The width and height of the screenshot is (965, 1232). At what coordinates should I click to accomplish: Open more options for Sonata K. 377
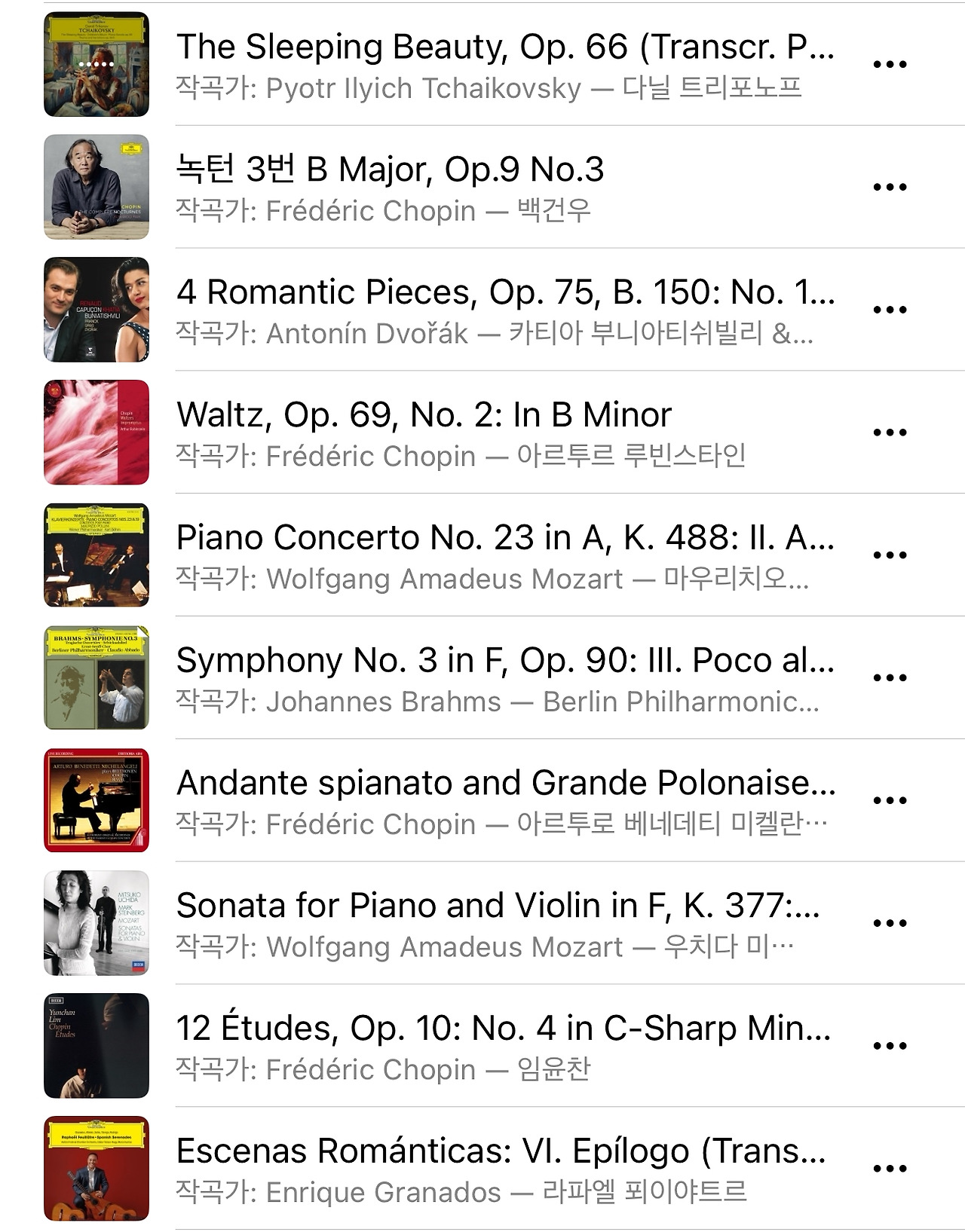[x=890, y=924]
